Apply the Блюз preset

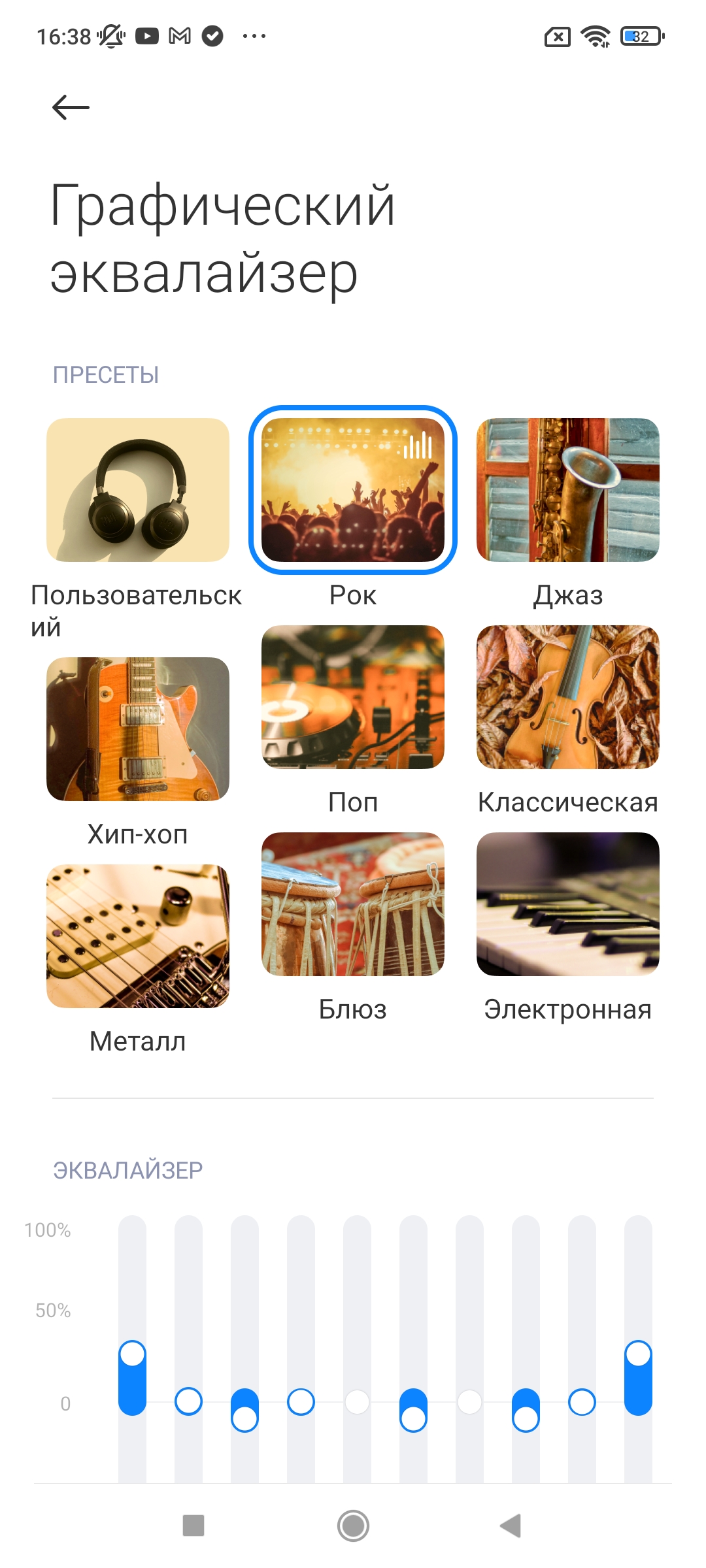pos(353,904)
